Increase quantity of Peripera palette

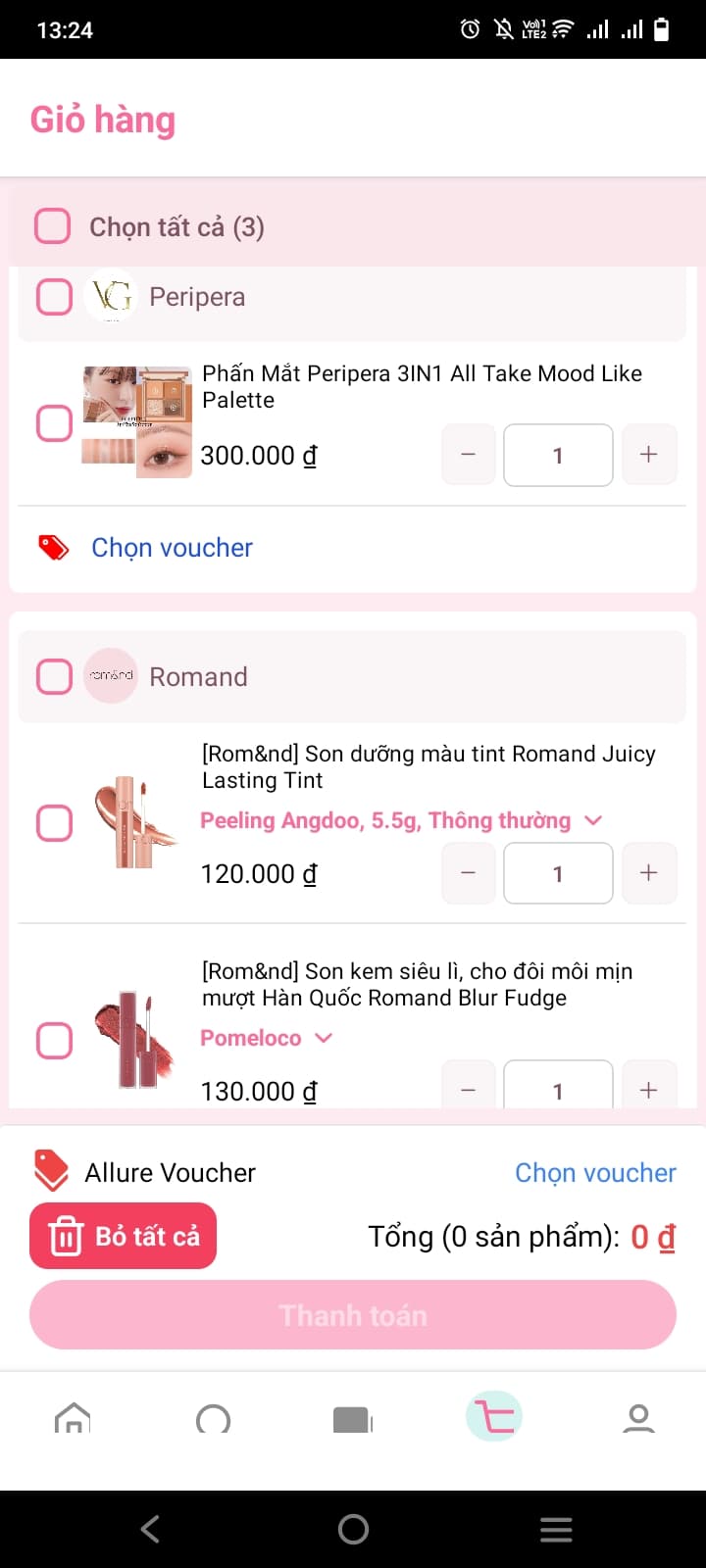tap(648, 455)
